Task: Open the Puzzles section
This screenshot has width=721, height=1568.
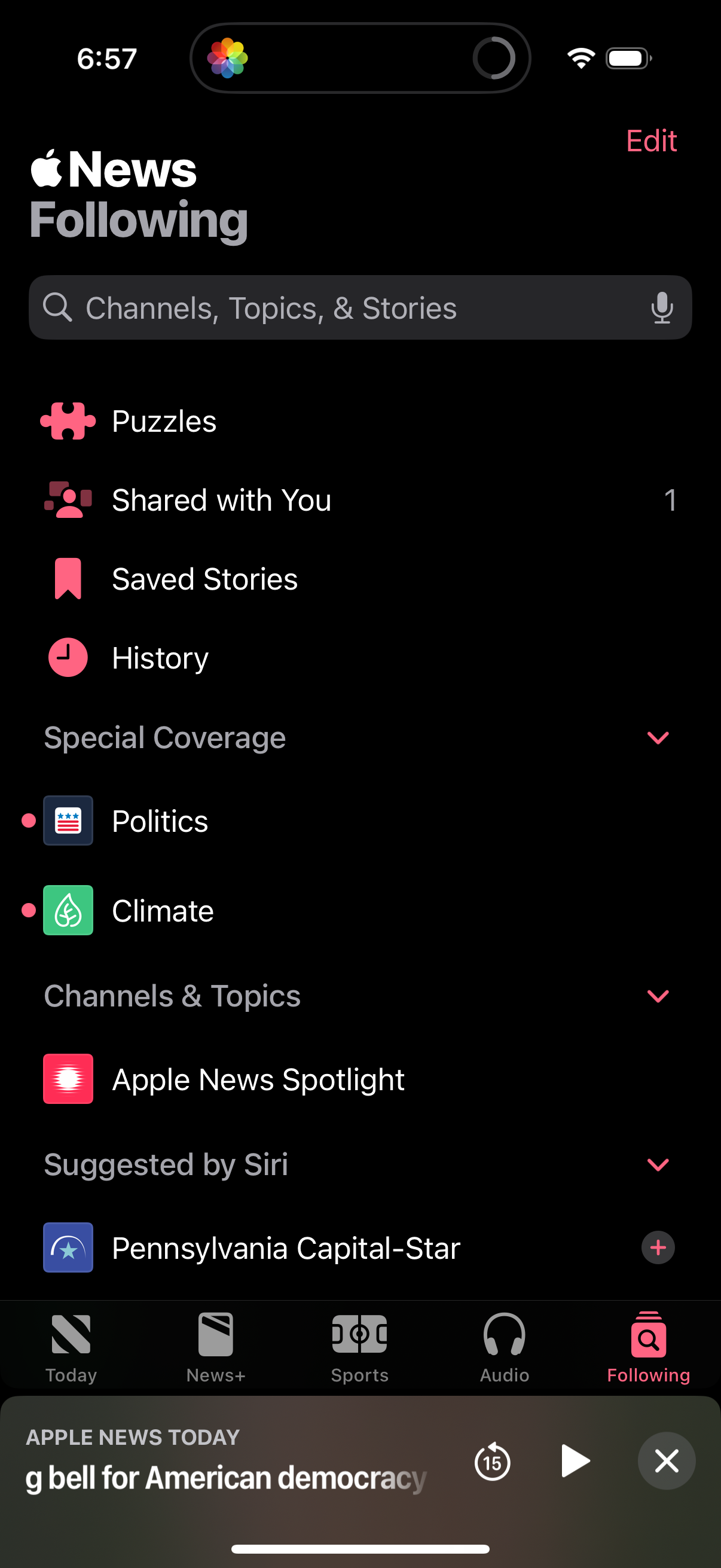Action: (x=164, y=420)
